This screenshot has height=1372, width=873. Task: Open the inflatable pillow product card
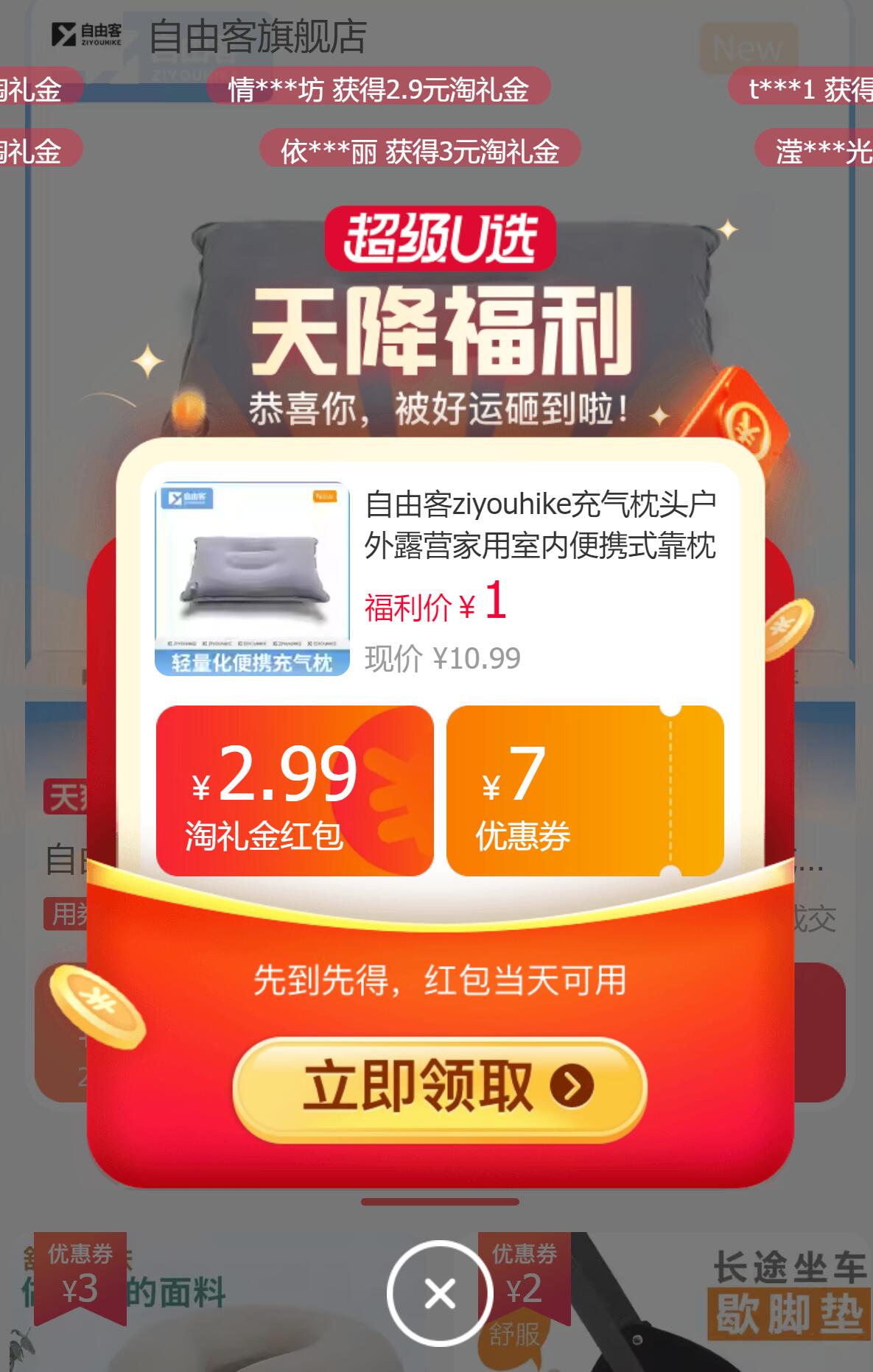tap(439, 578)
